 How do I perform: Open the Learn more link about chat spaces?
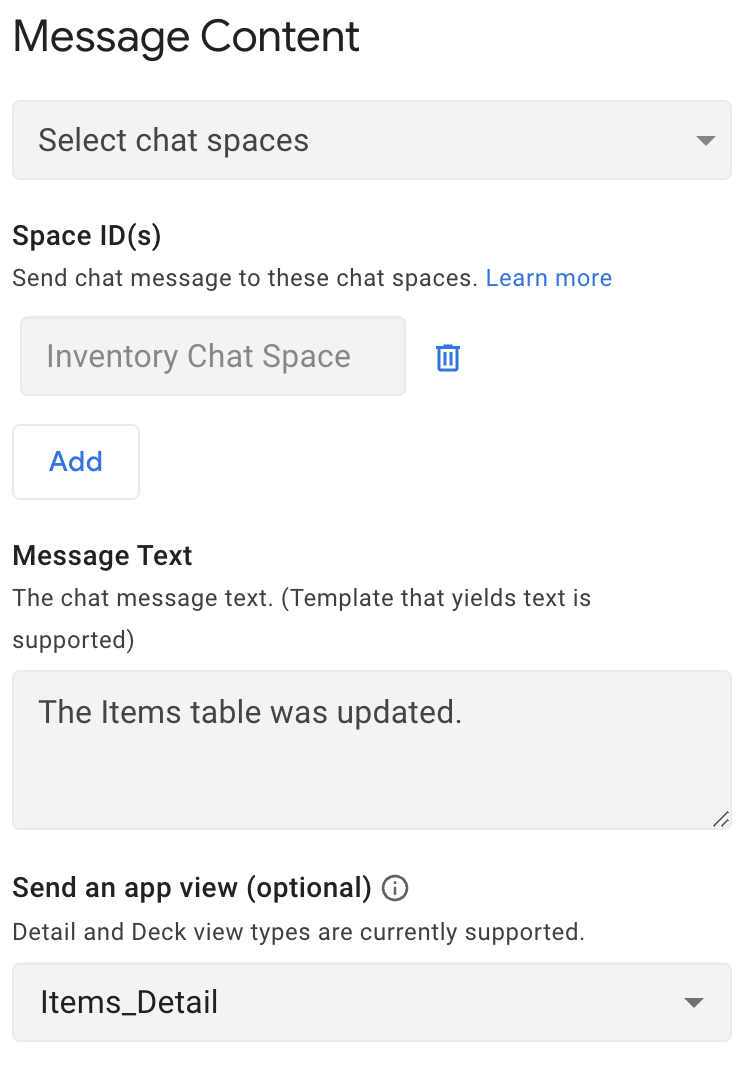click(548, 278)
